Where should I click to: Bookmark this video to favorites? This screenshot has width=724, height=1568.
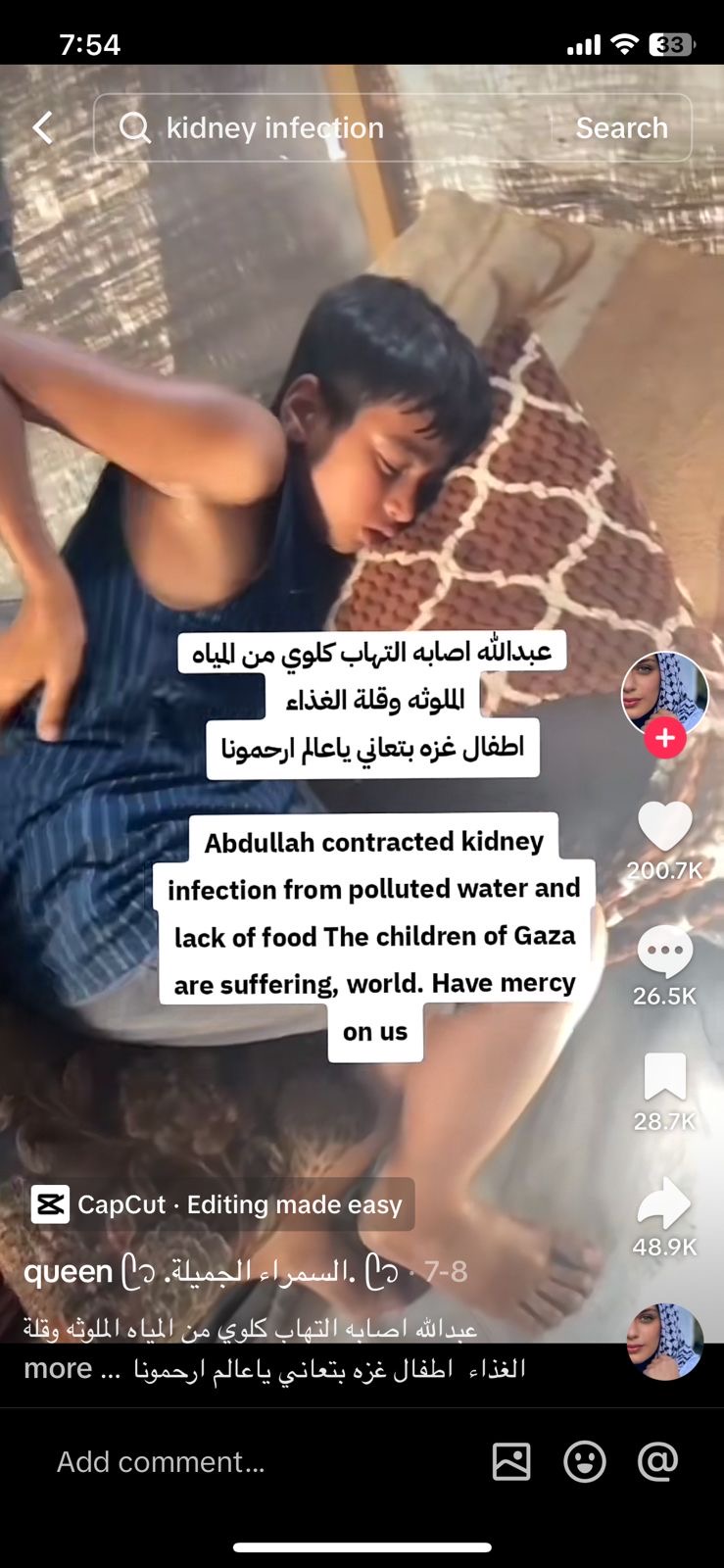point(664,1077)
